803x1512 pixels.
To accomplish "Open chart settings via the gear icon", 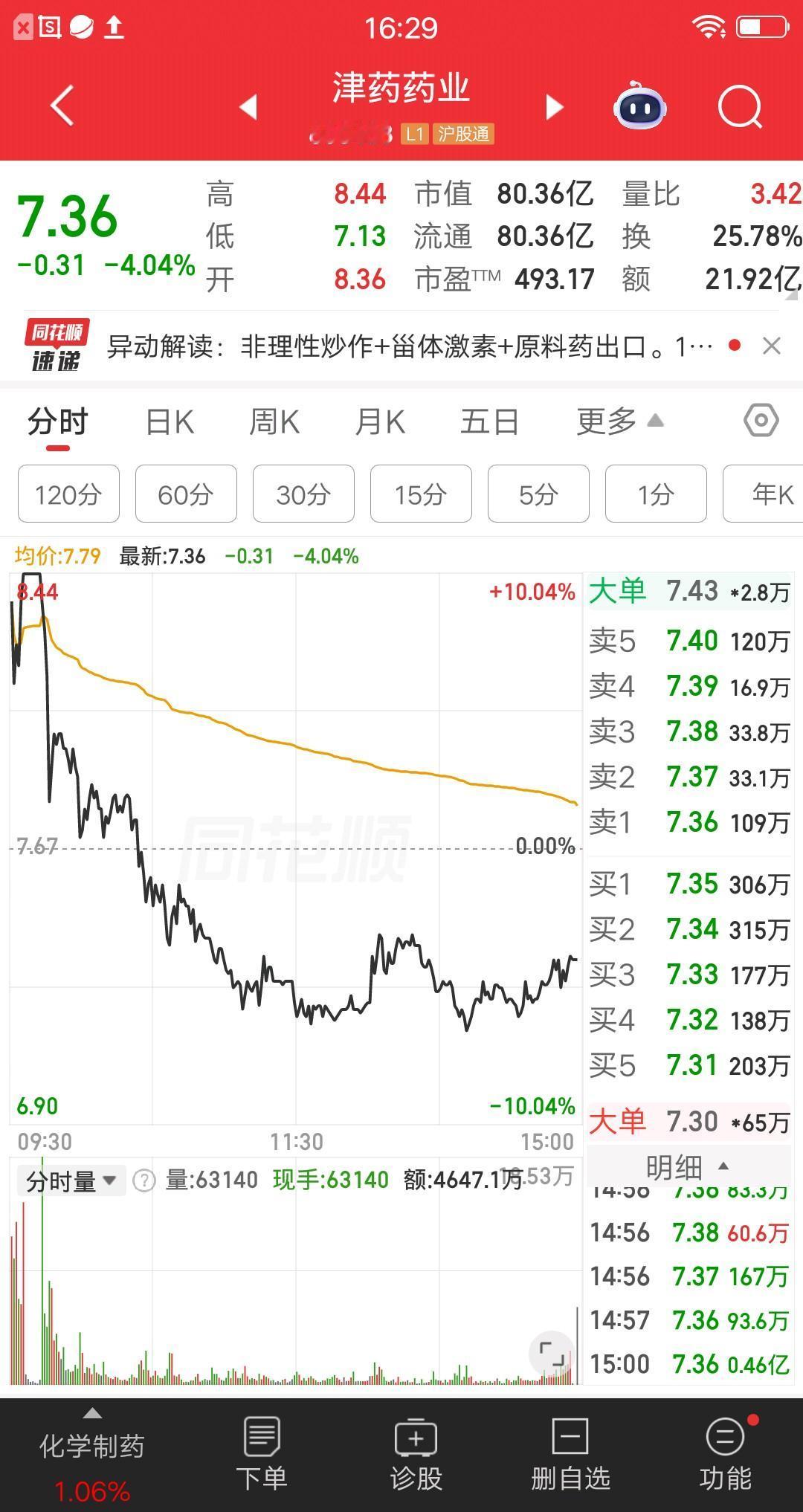I will click(x=760, y=421).
